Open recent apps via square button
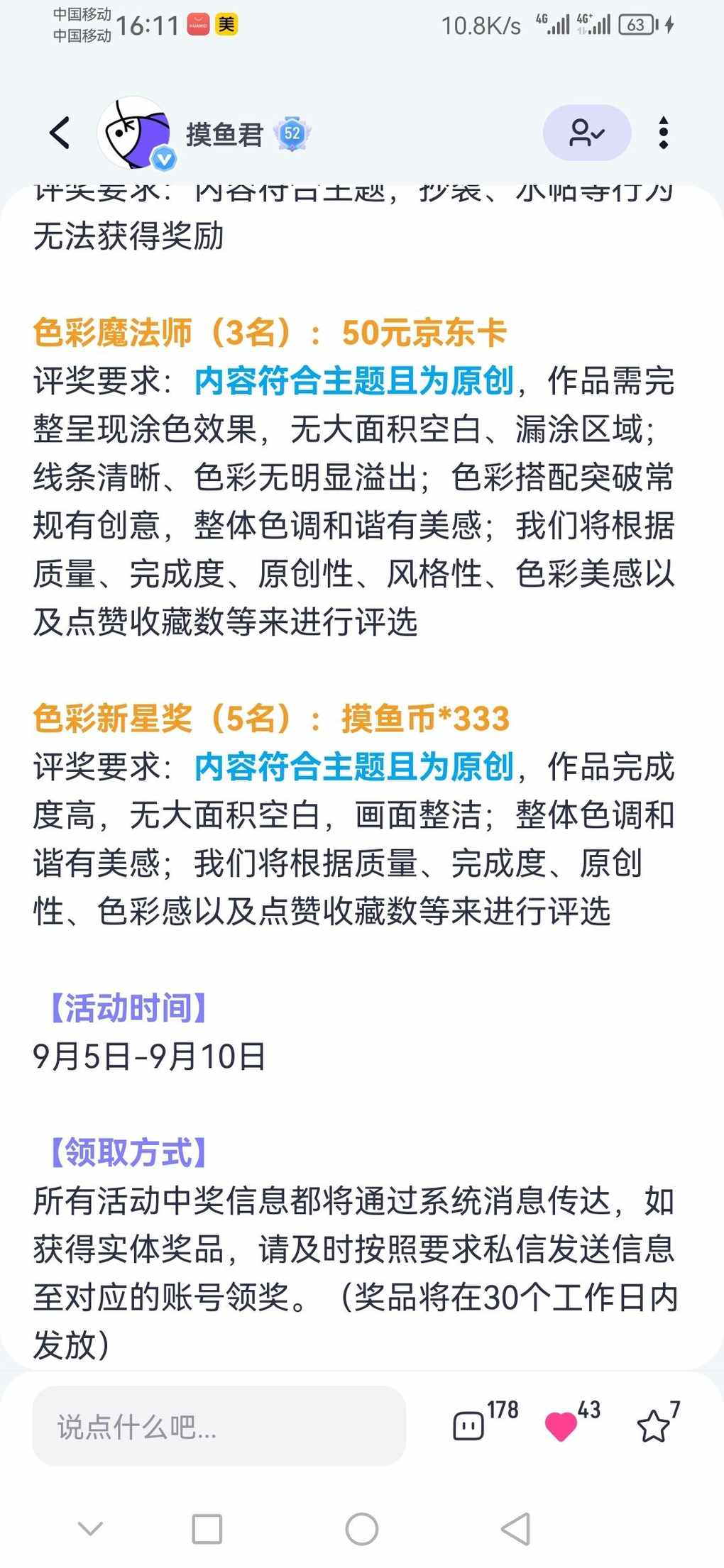 pyautogui.click(x=207, y=1528)
